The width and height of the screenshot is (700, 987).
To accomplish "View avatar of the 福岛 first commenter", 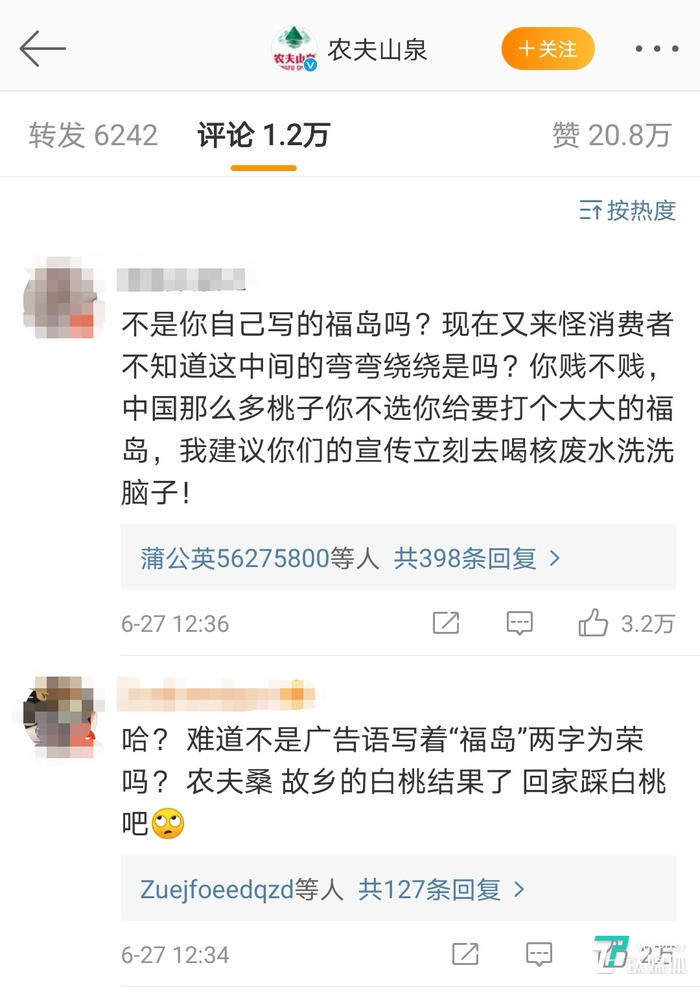I will 62,298.
